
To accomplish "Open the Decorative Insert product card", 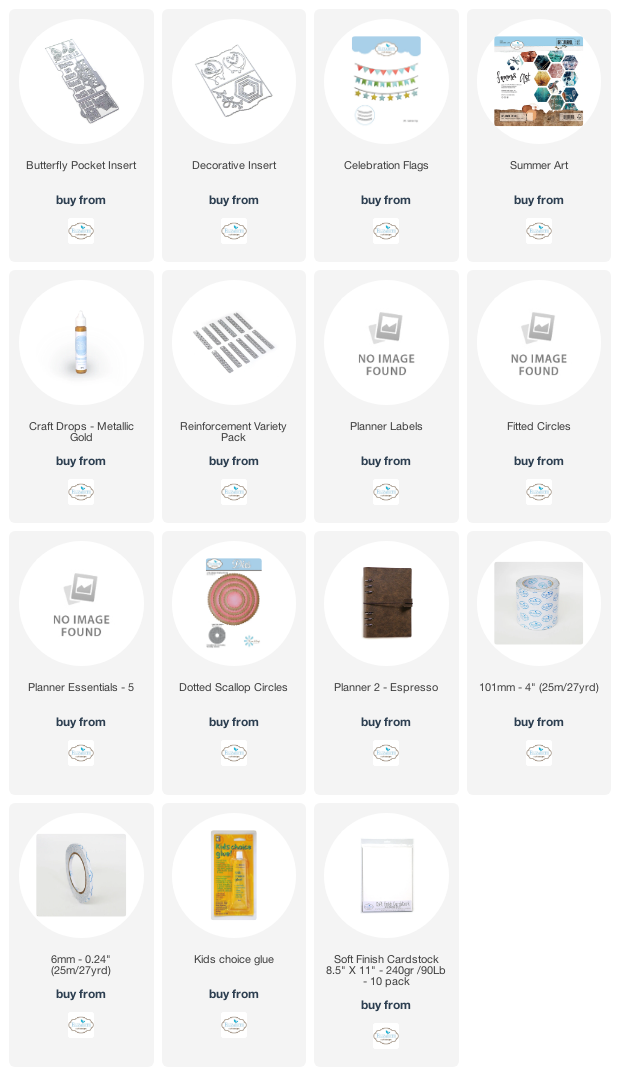I will (234, 135).
